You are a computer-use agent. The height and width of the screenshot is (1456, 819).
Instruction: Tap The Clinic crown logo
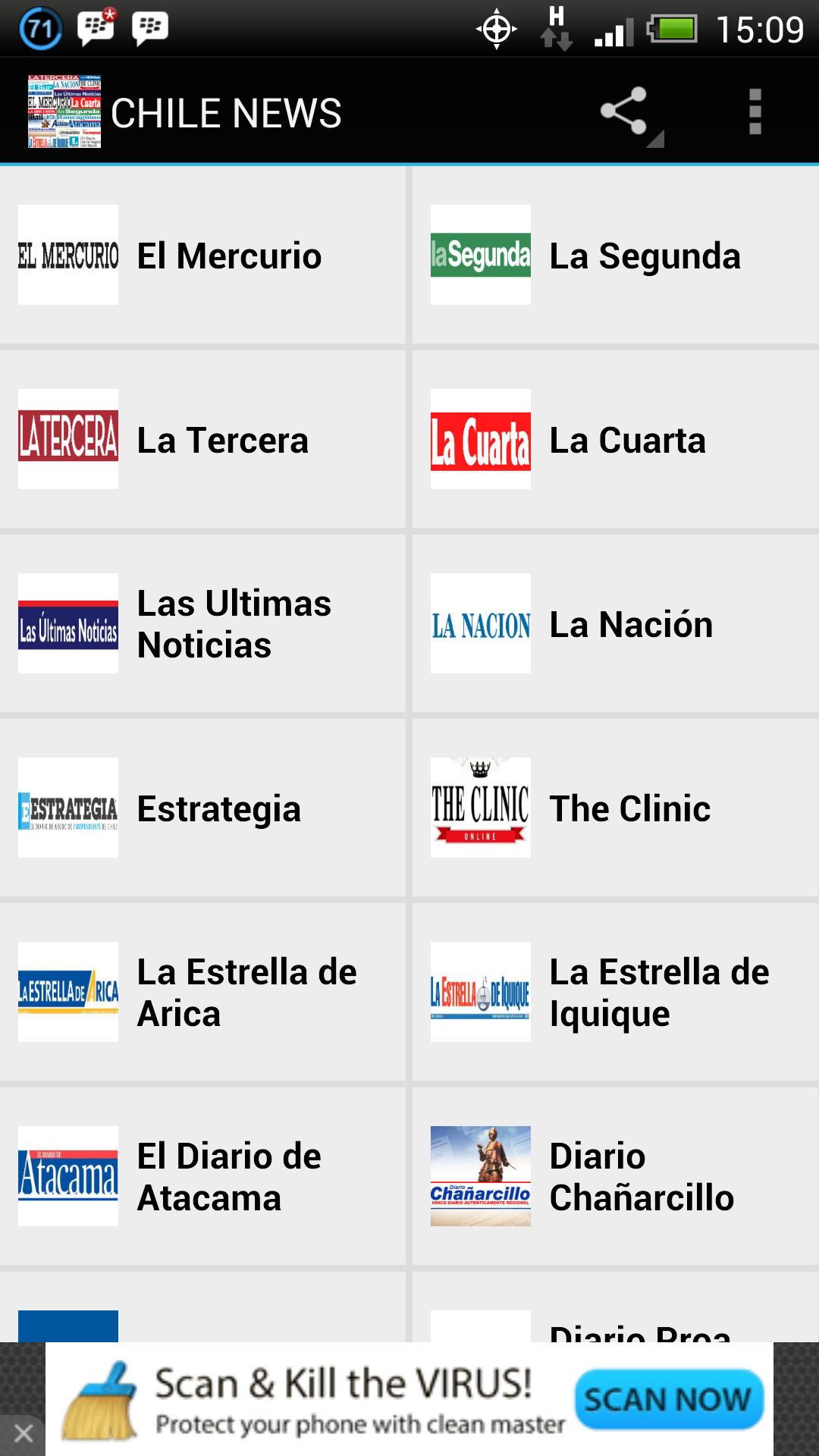480,807
